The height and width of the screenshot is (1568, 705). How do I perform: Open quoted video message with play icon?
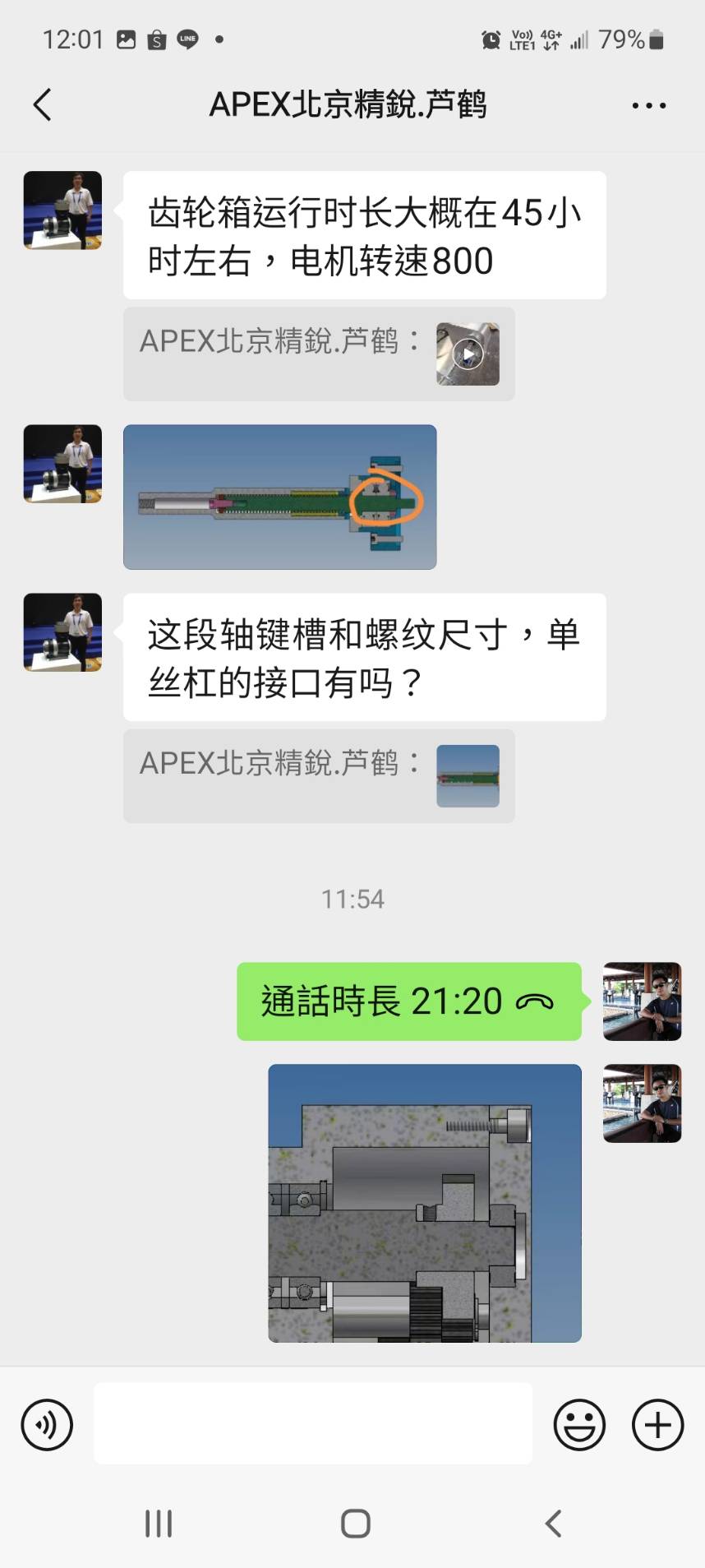[468, 354]
